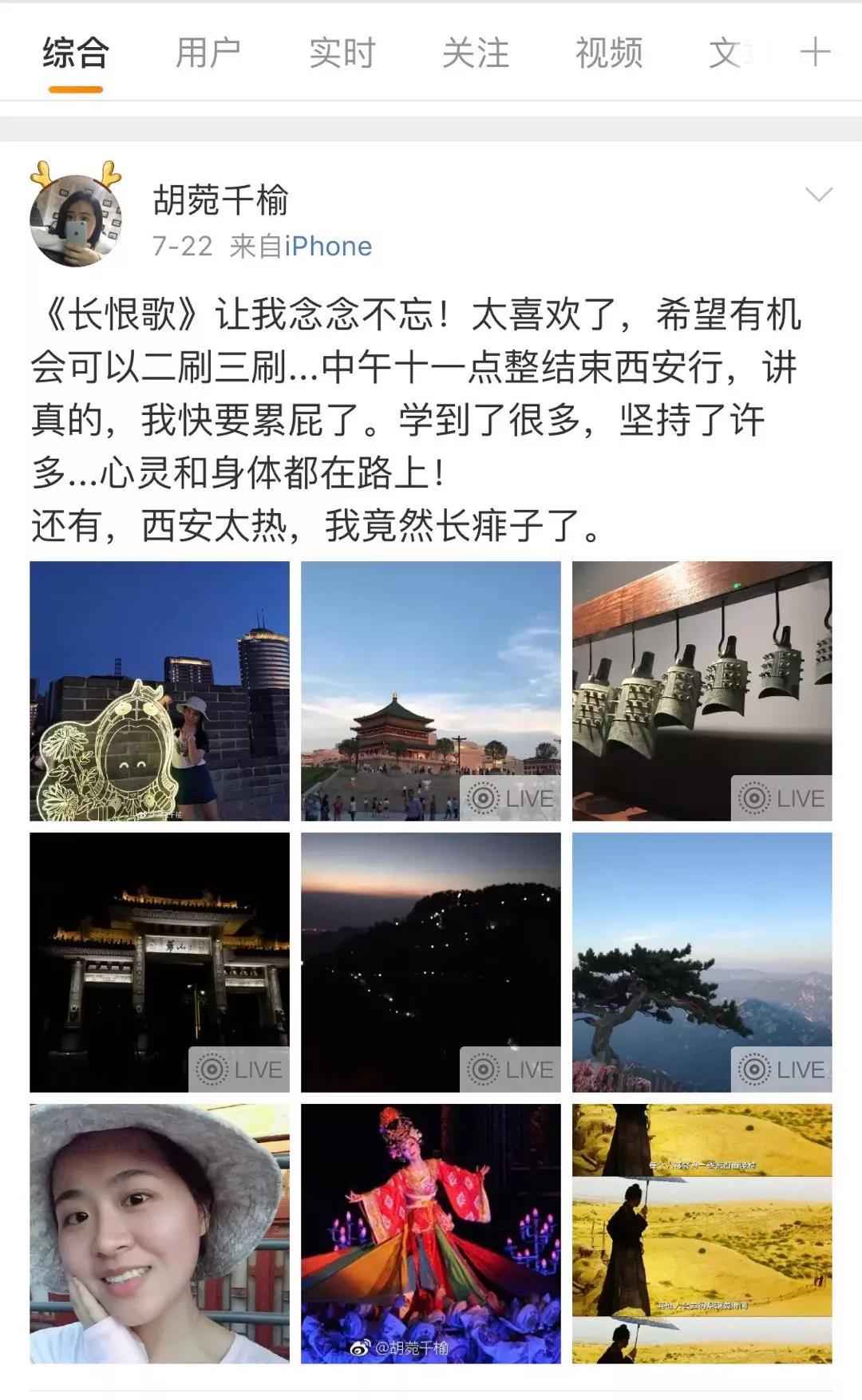Open 胡菀千榆's profile avatar
862x1400 pixels.
pos(77,219)
